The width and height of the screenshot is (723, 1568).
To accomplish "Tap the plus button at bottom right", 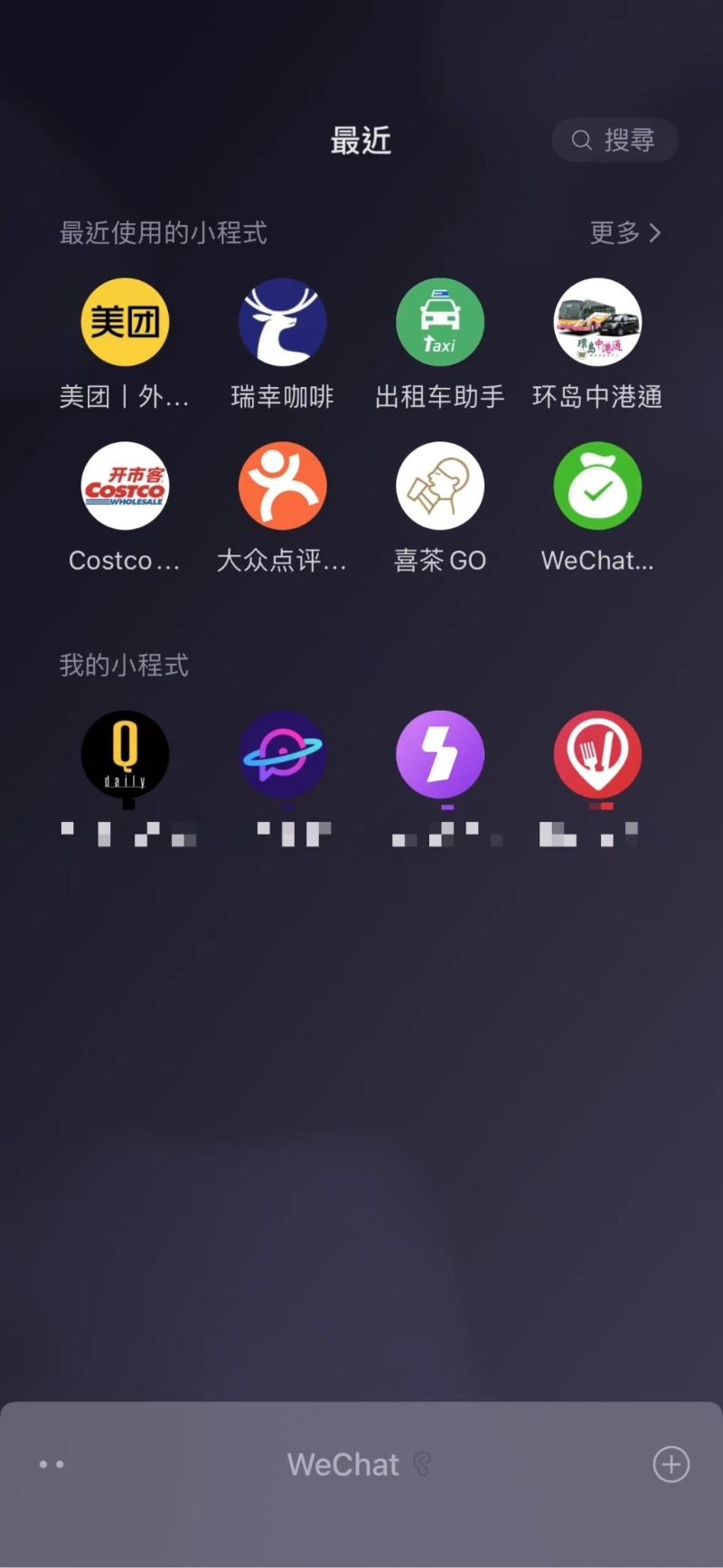I will pos(671,1465).
